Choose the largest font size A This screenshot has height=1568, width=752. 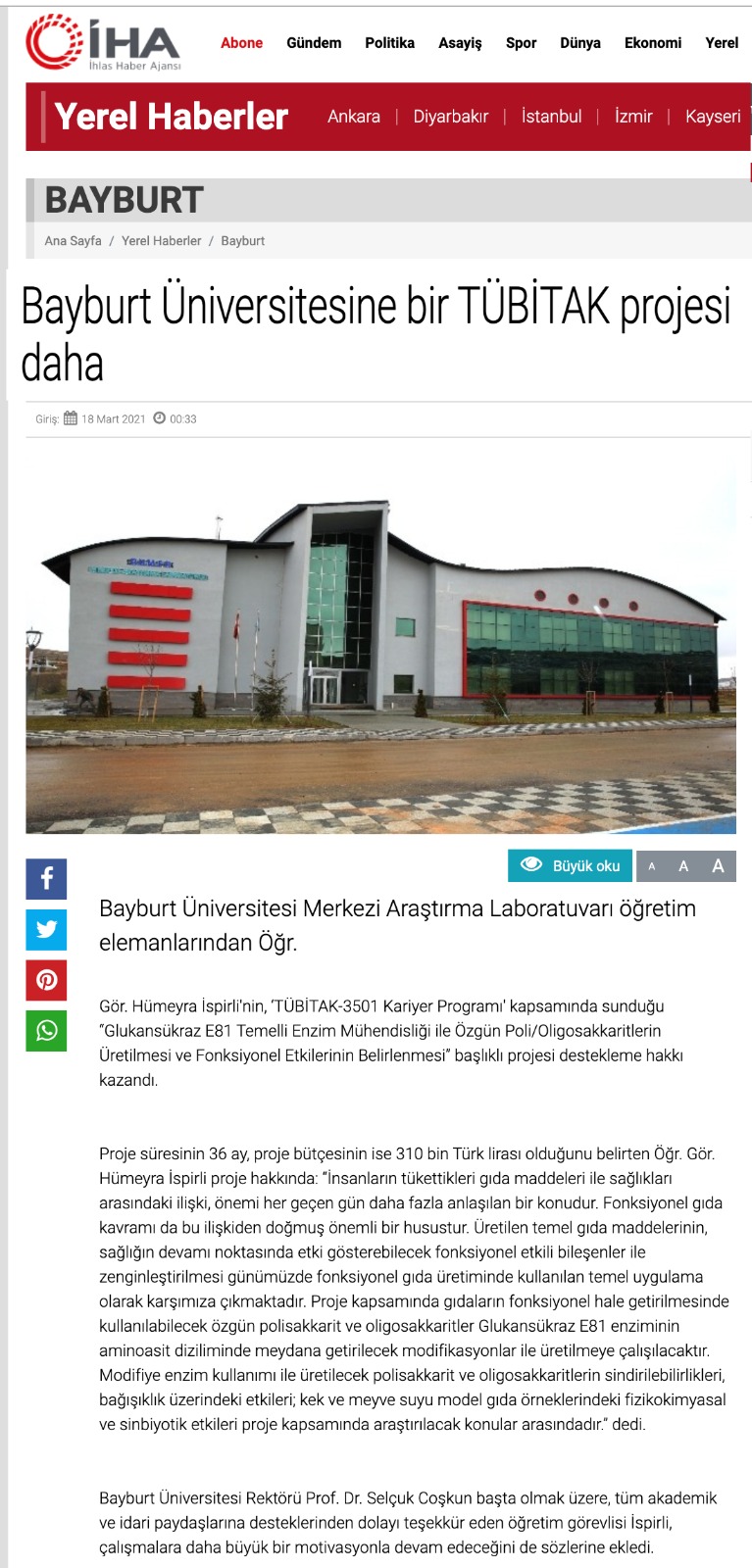coord(718,866)
